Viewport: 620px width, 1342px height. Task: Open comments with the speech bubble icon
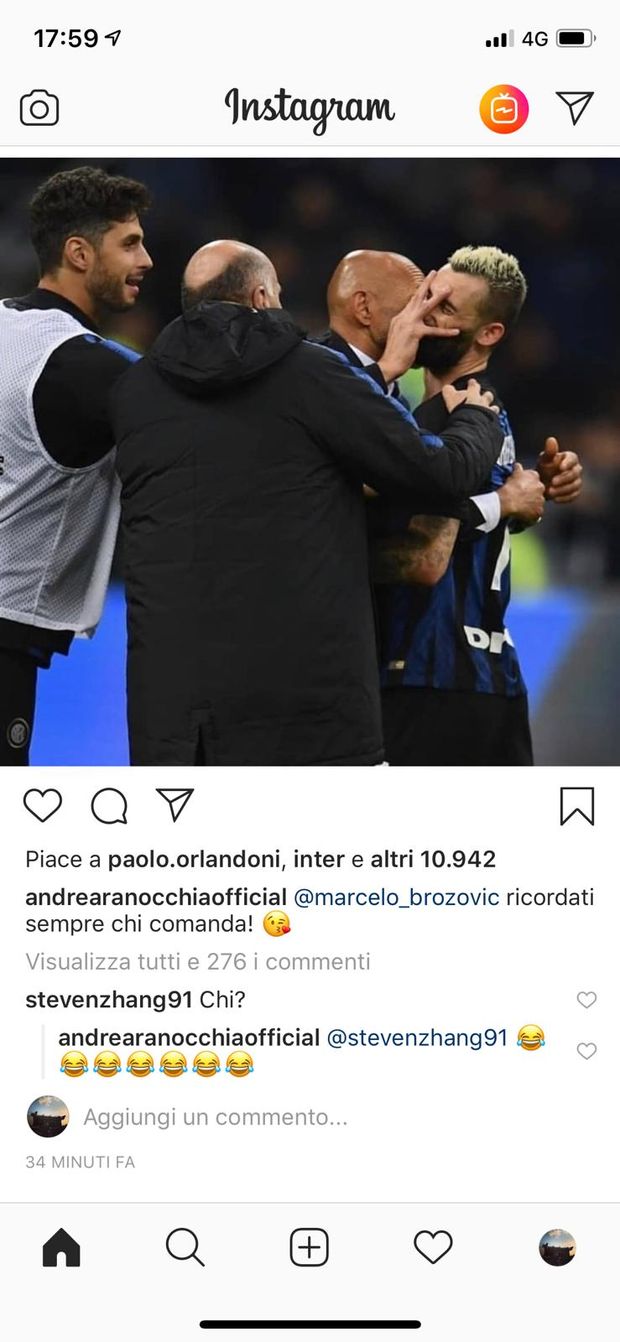(109, 806)
